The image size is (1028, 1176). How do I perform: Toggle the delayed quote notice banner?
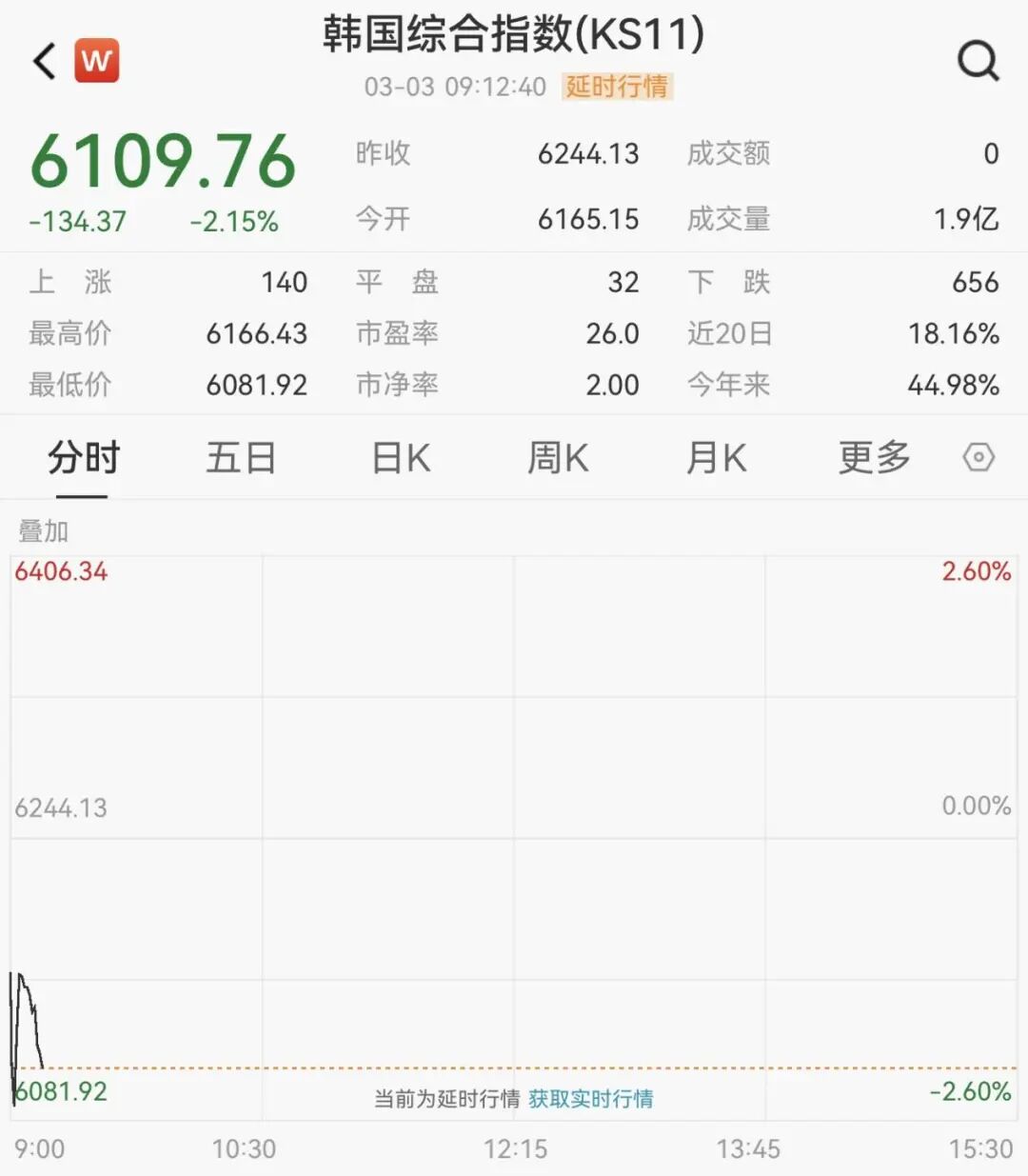point(447,1099)
